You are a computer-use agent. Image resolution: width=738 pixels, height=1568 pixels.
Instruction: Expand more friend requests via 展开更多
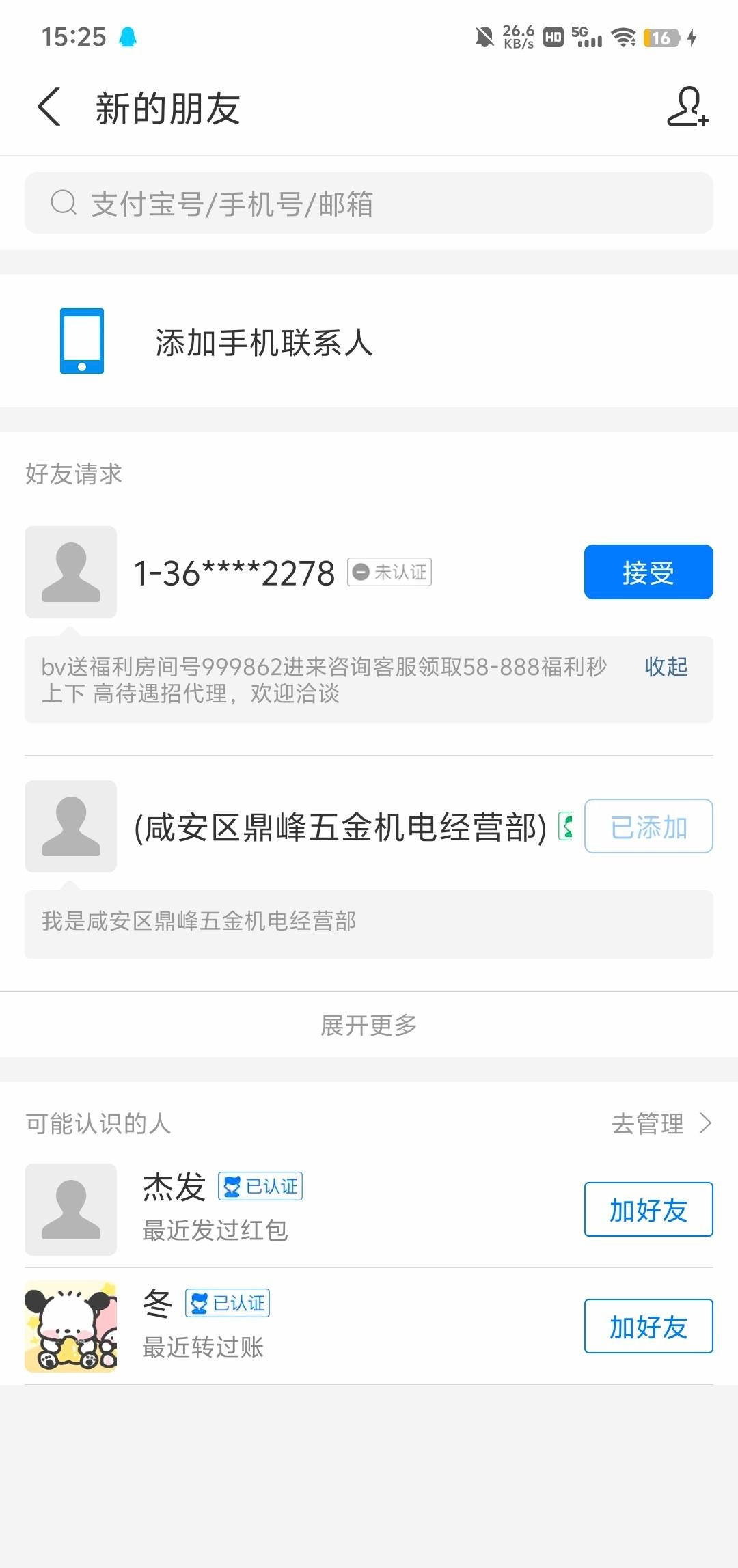(369, 1025)
